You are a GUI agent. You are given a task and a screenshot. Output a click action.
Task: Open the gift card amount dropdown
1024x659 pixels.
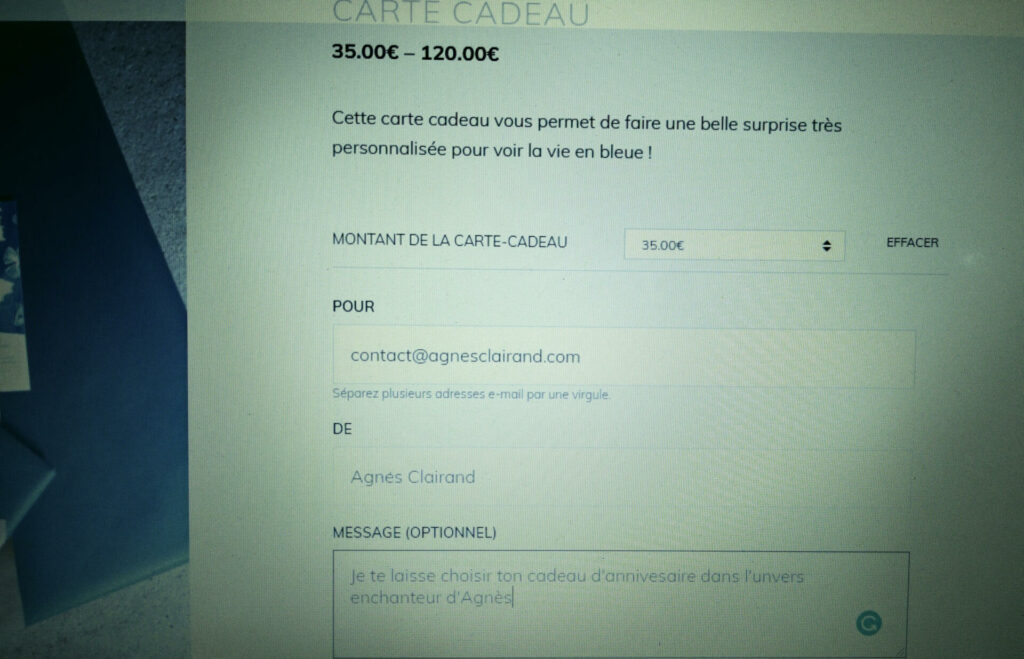click(734, 245)
